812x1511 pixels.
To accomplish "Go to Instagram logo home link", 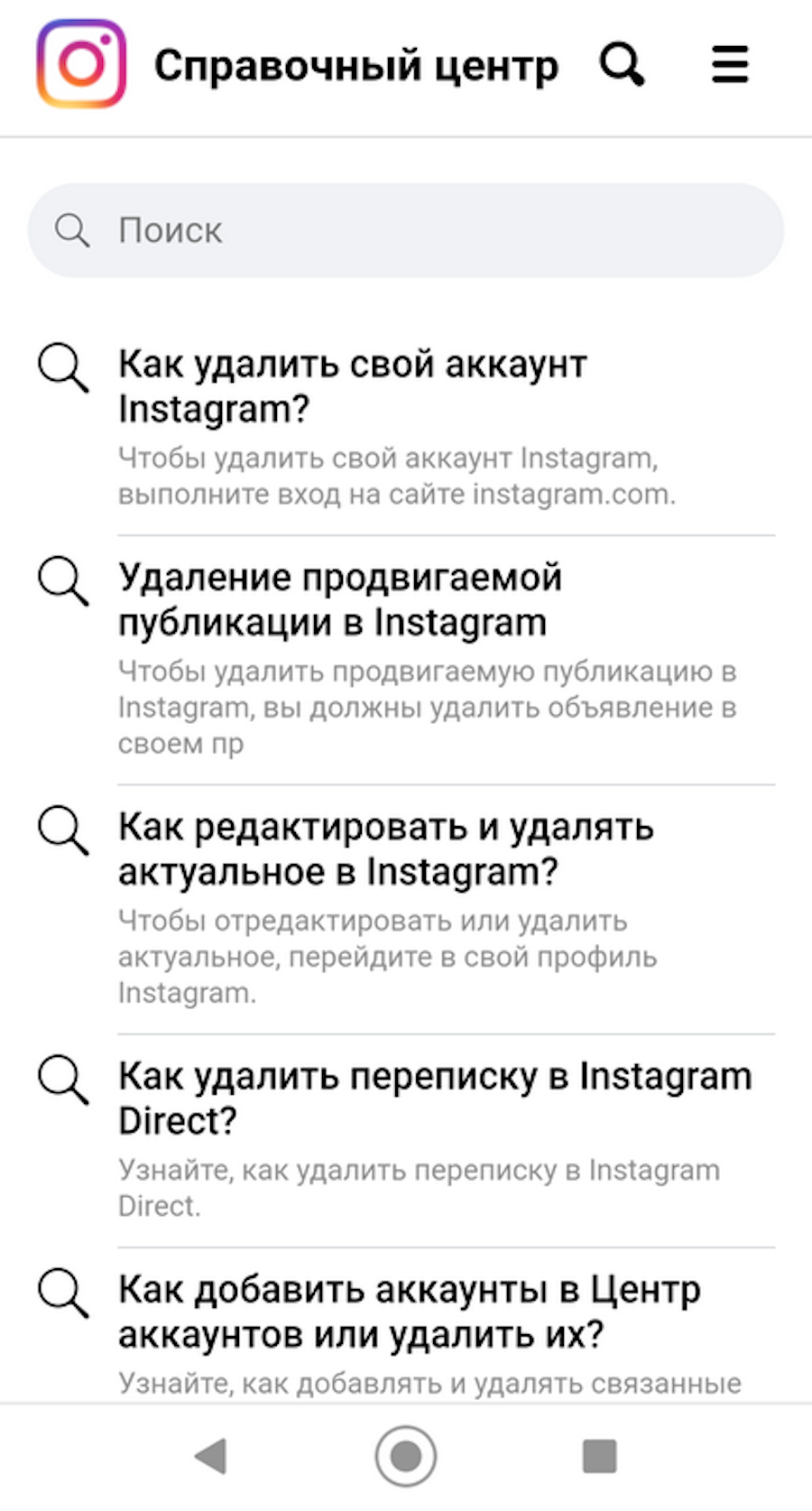I will click(x=81, y=64).
